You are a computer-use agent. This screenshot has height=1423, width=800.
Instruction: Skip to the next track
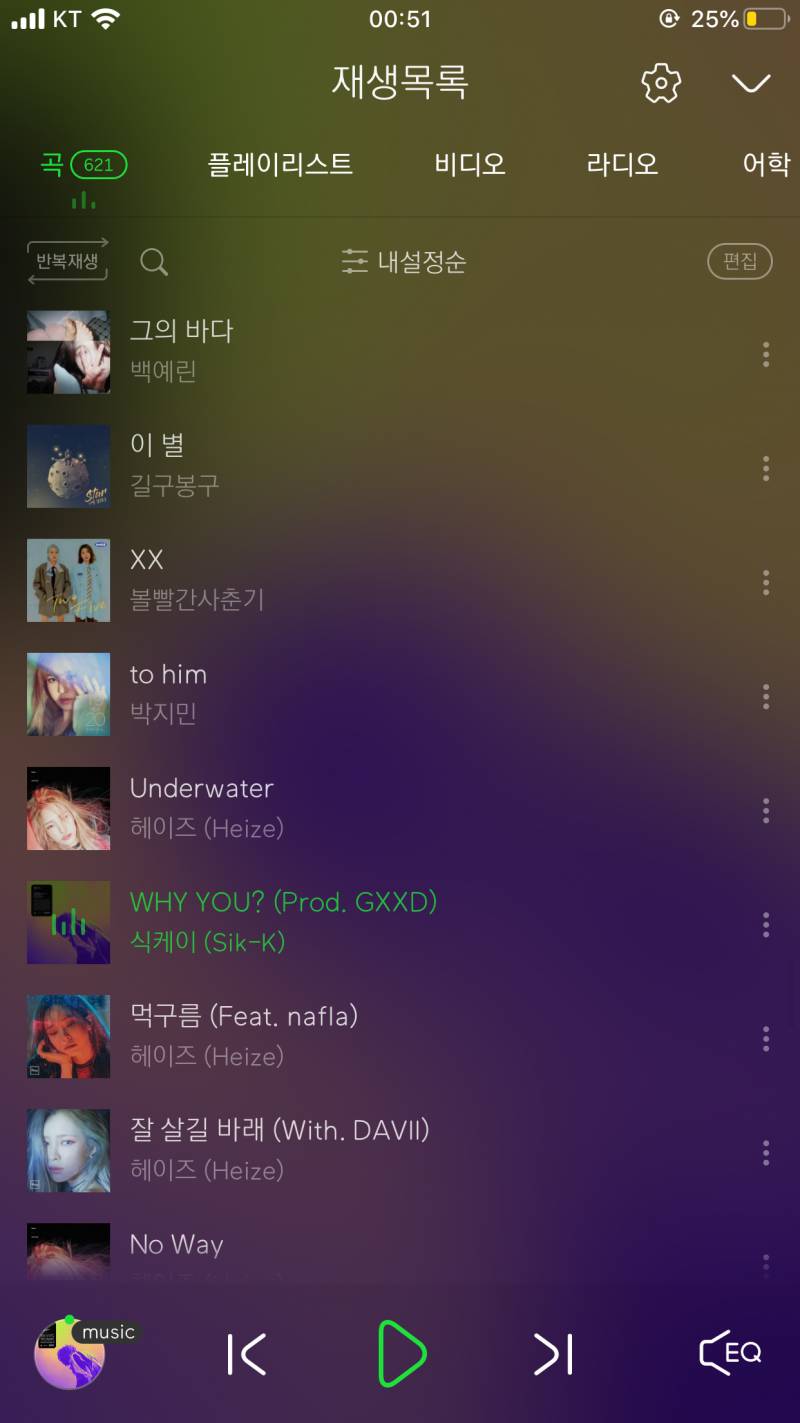pyautogui.click(x=551, y=1354)
